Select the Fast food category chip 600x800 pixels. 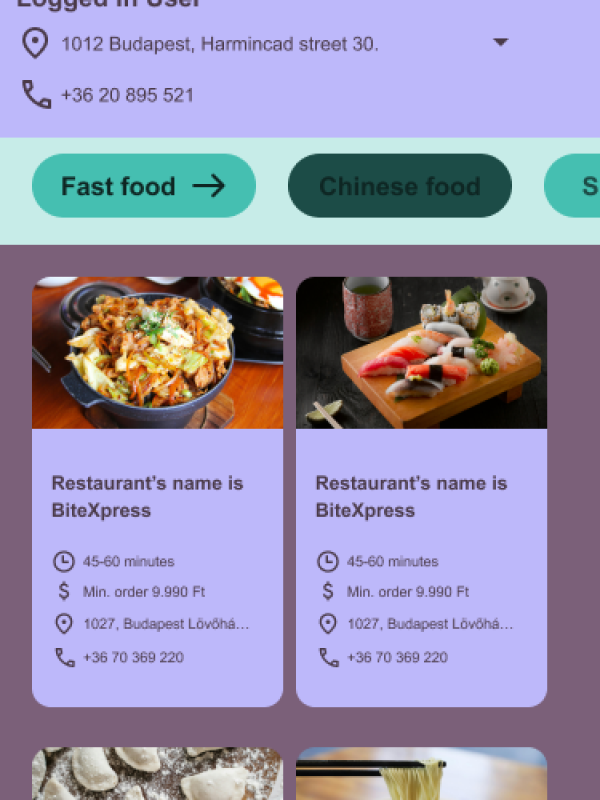pyautogui.click(x=144, y=186)
